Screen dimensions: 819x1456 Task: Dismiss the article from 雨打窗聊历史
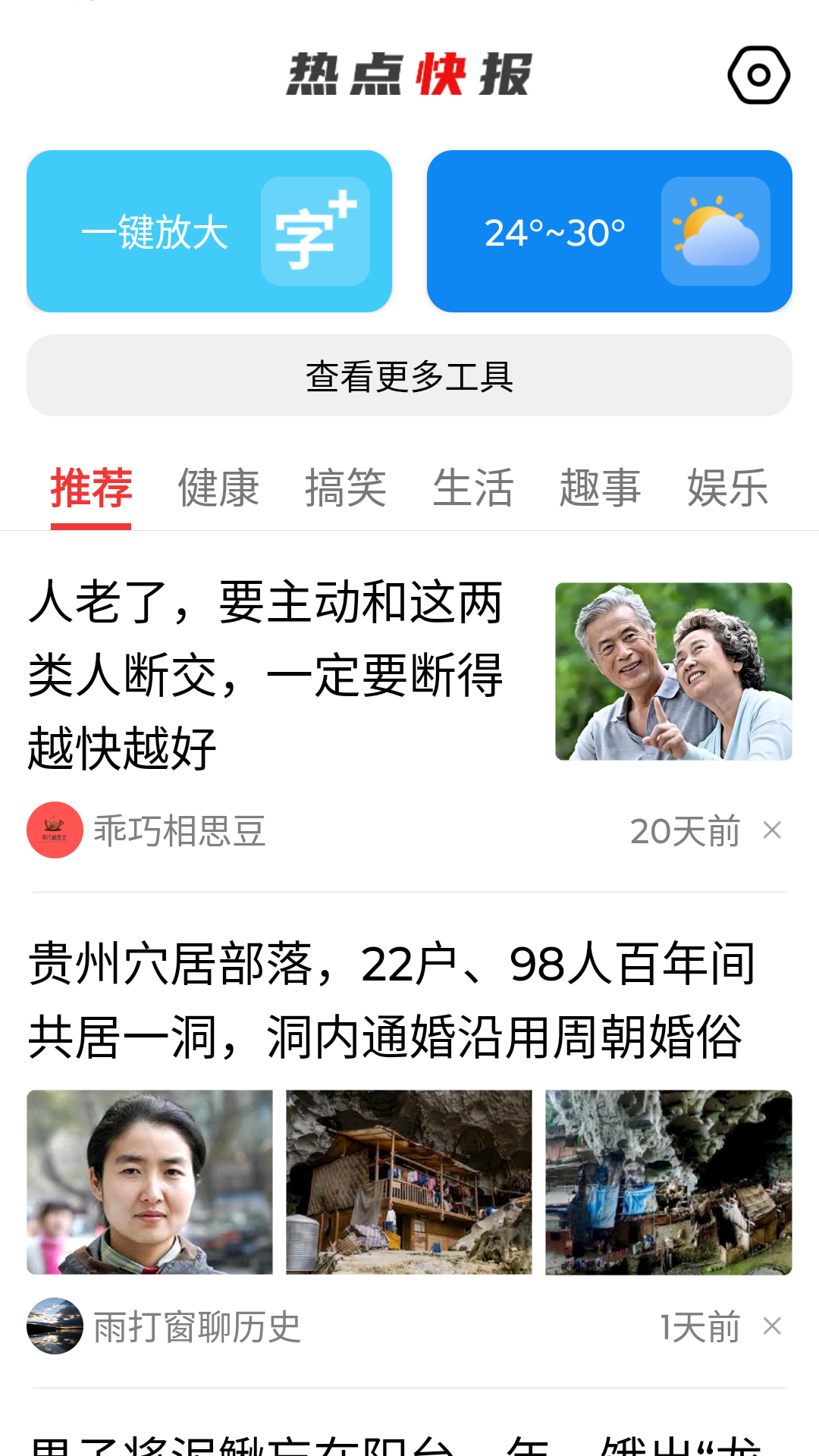click(x=772, y=1326)
